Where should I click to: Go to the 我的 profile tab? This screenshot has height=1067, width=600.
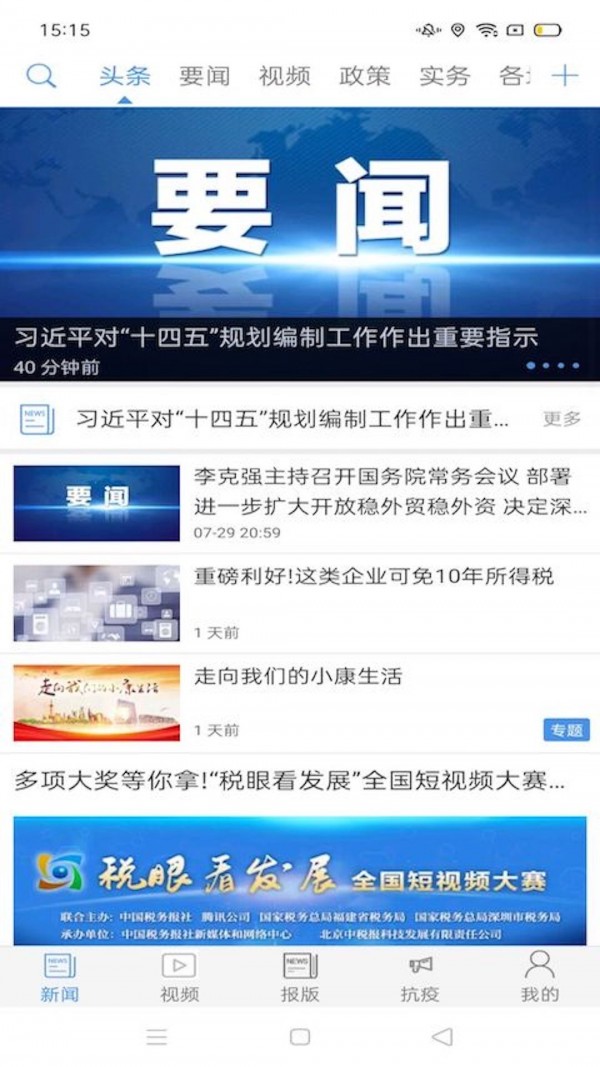[539, 977]
